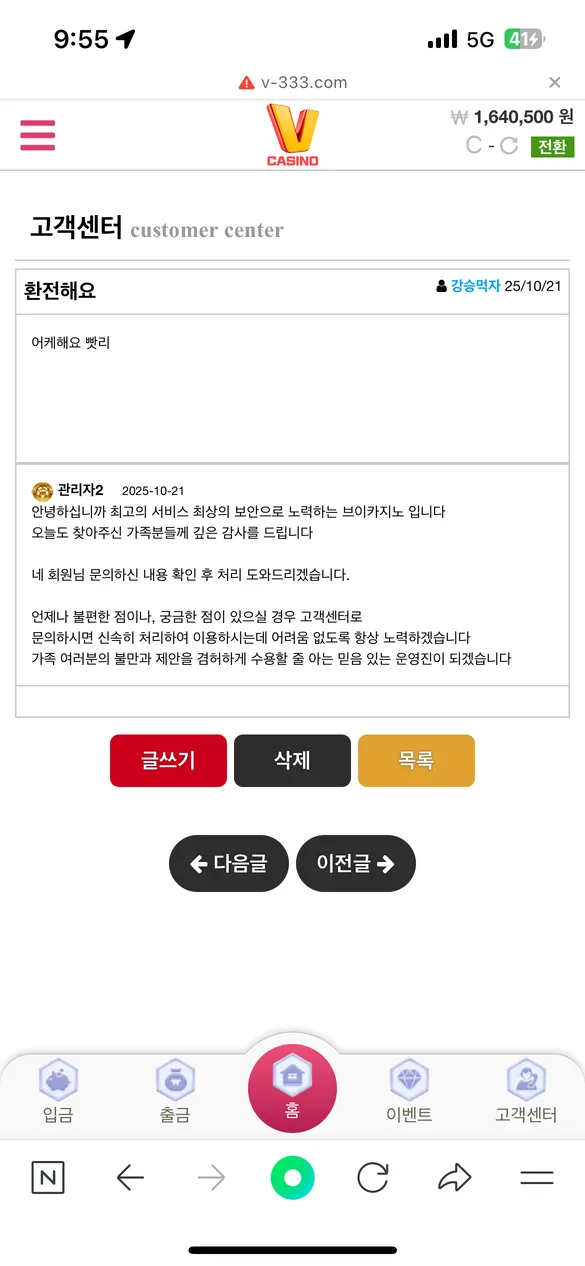
Task: Switch to the 이벤트 tab
Action: click(409, 1092)
